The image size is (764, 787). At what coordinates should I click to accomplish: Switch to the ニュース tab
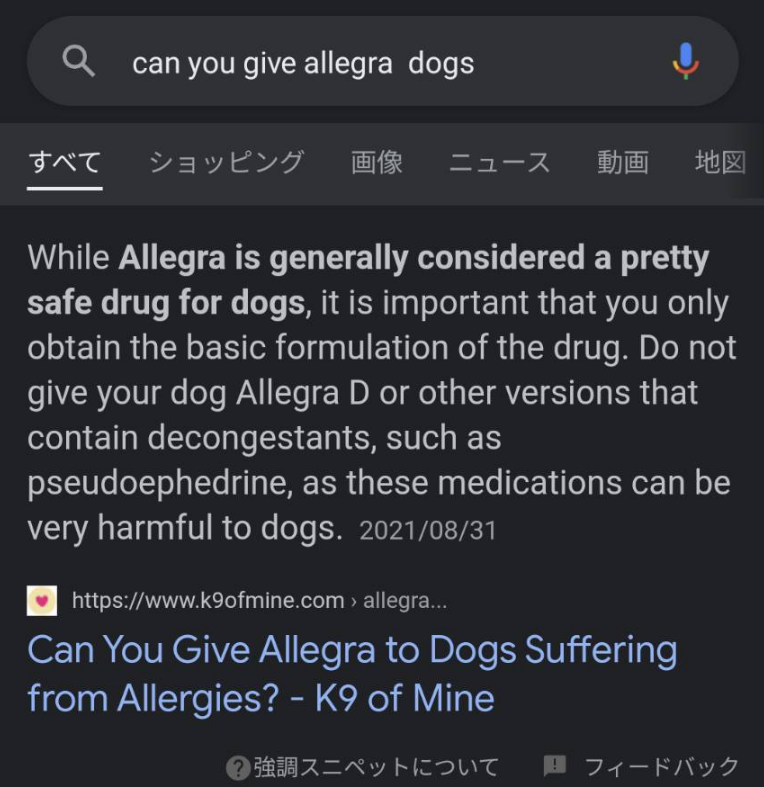point(499,162)
